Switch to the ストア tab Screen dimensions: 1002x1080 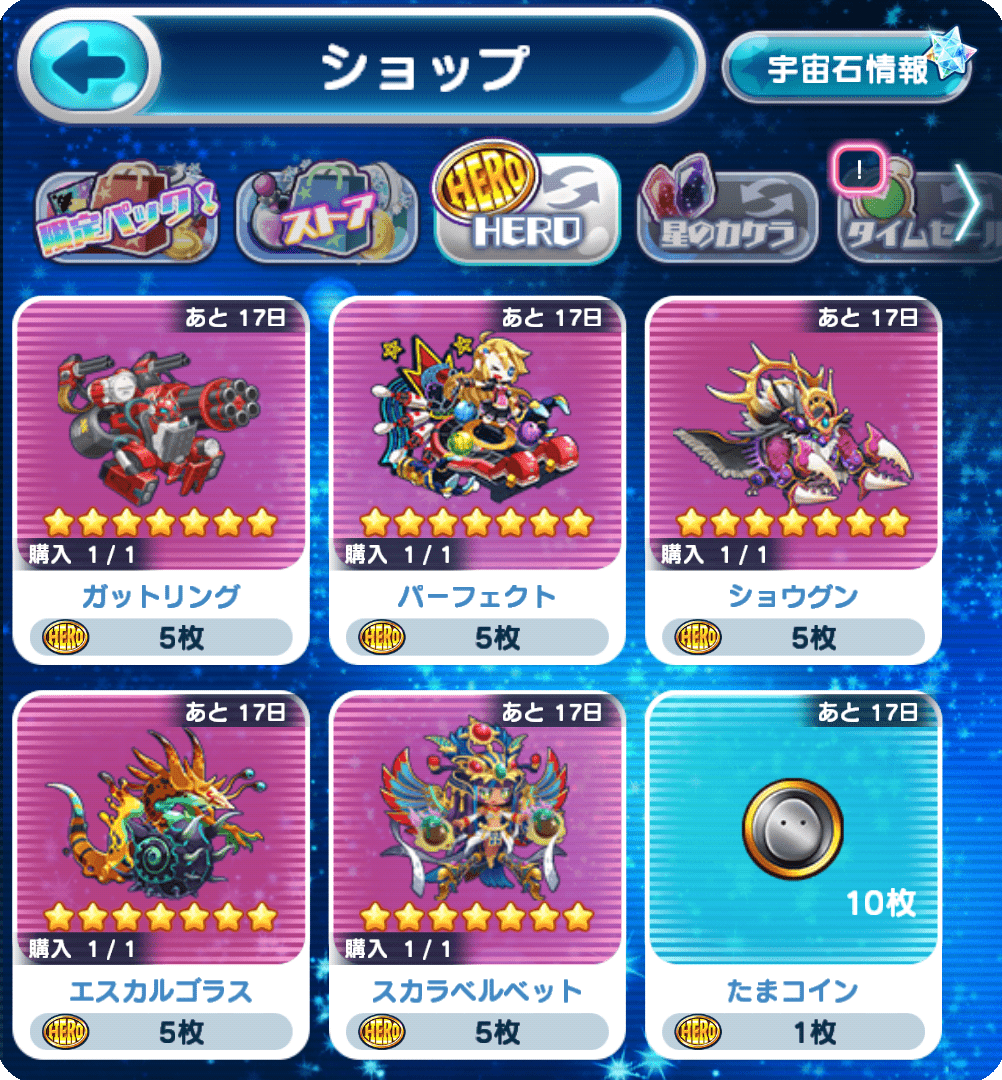pyautogui.click(x=326, y=213)
